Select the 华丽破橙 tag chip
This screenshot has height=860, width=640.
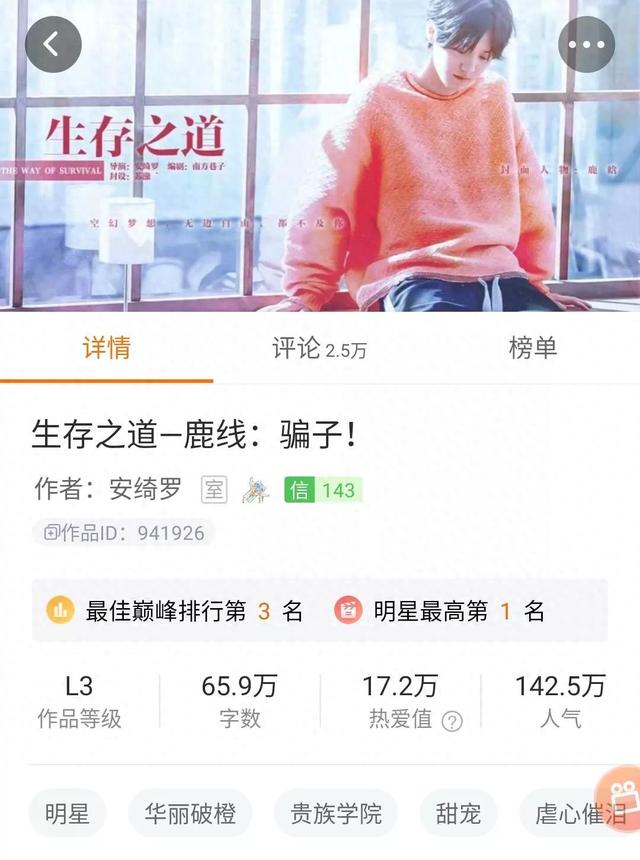pyautogui.click(x=190, y=814)
